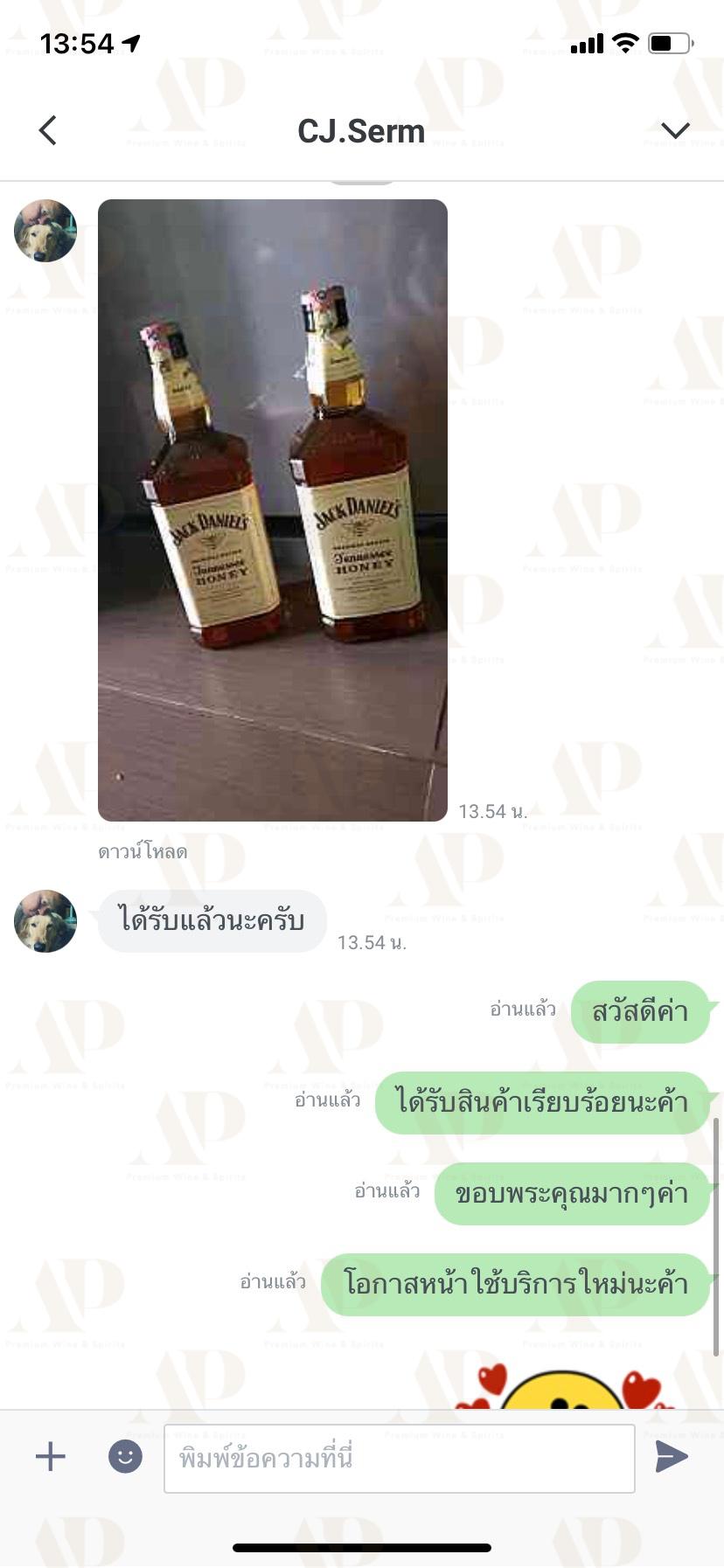Send the message with arrow icon
This screenshot has width=724, height=1568.
[x=672, y=1456]
